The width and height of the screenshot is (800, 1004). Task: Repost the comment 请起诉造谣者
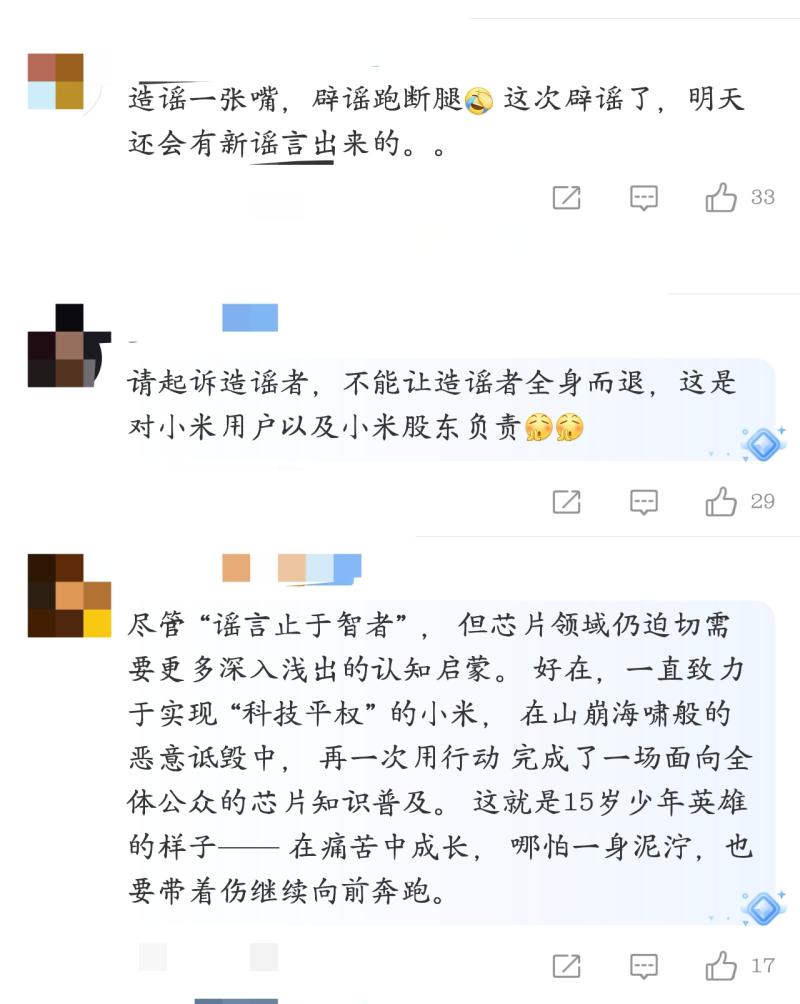point(567,502)
